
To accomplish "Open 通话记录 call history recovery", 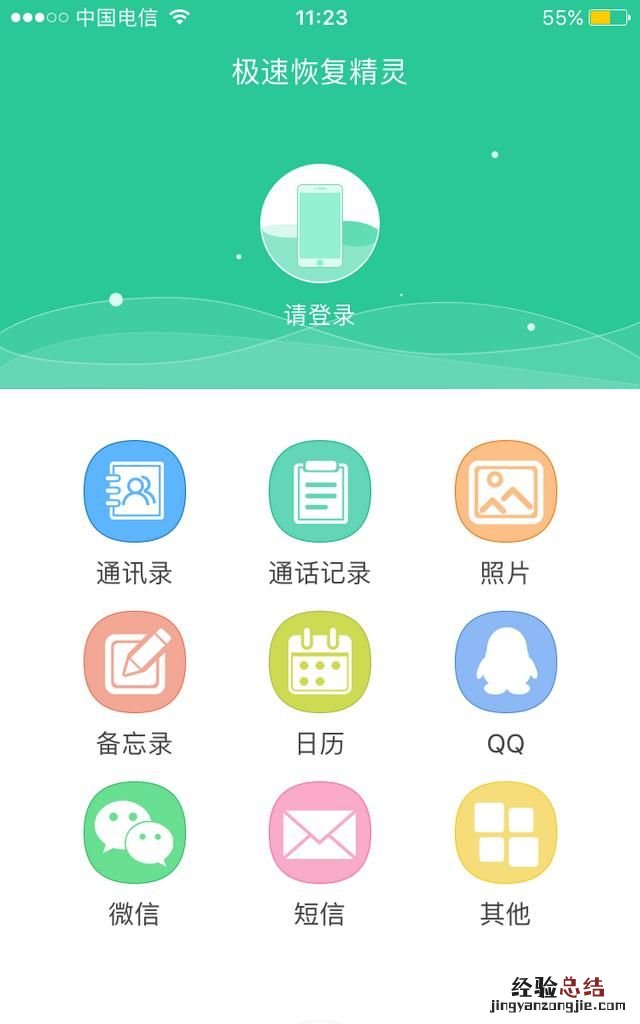I will tap(319, 491).
